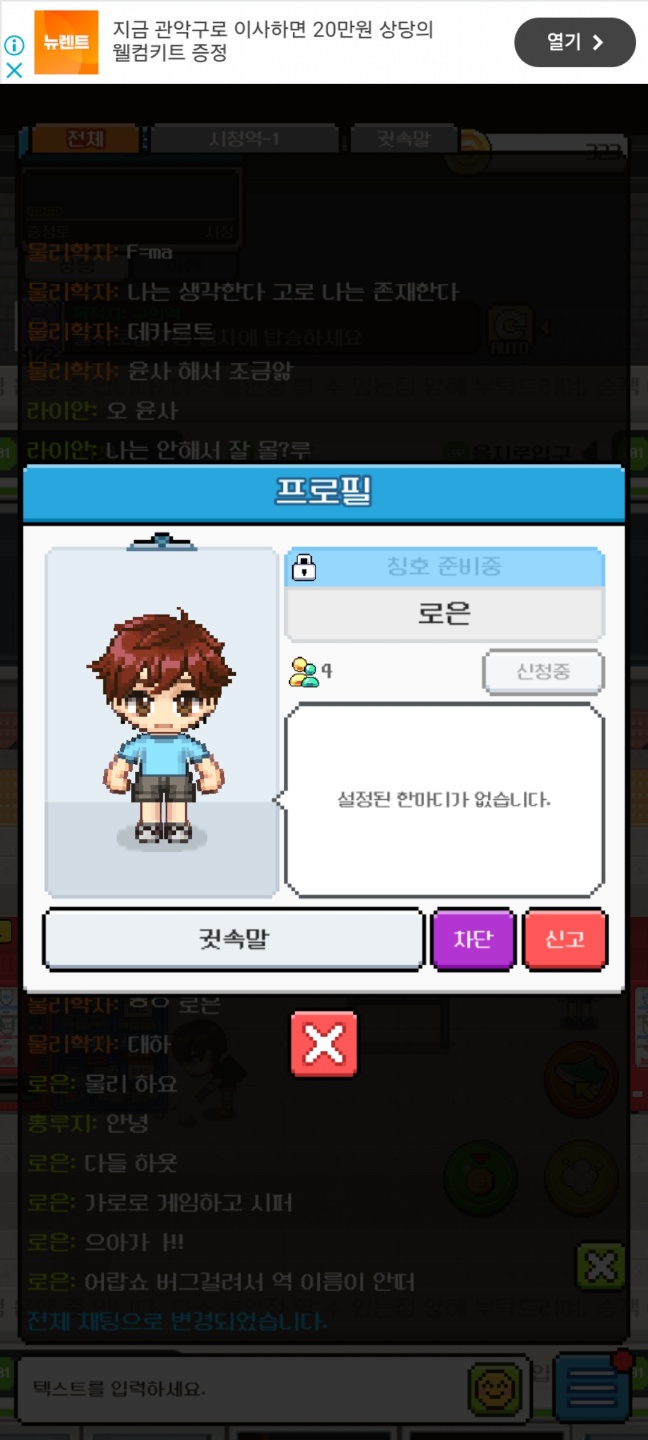
Task: Report this user with 신고
Action: (x=565, y=939)
